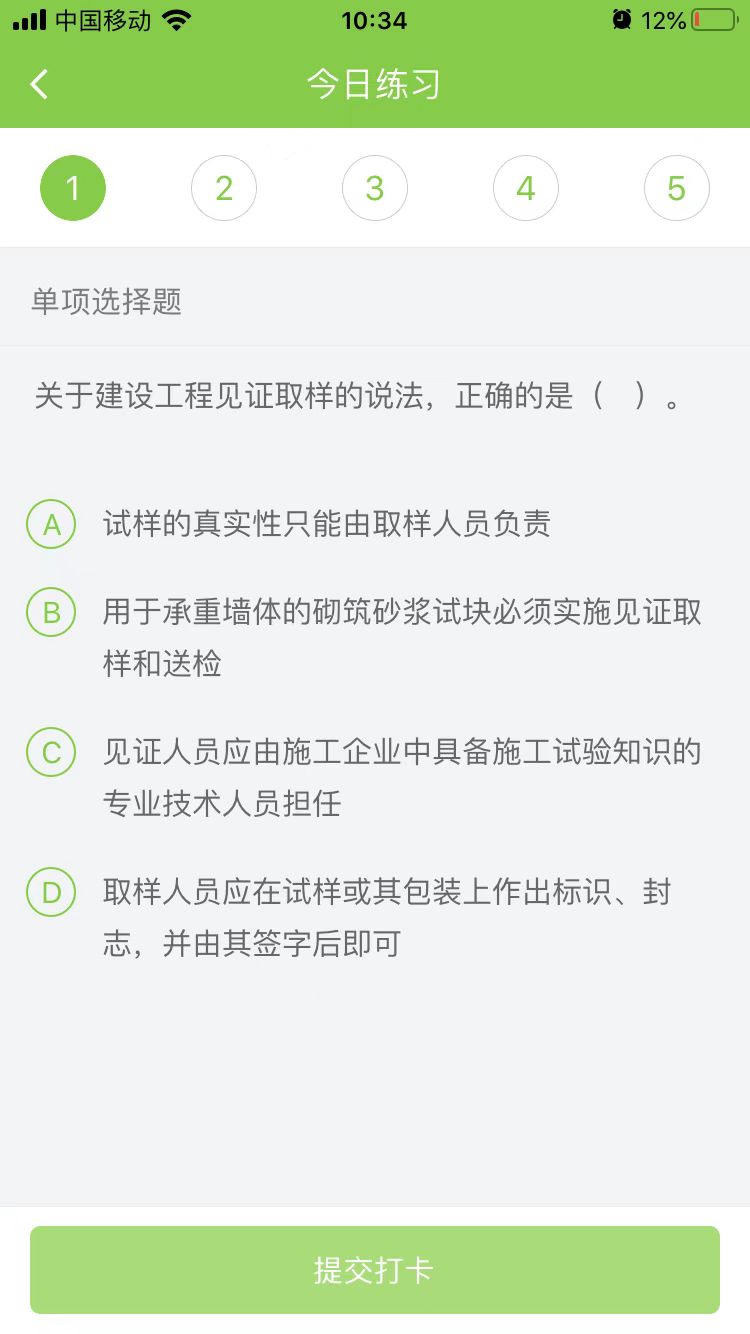
Task: Tap the 提交打卡 submit button
Action: [375, 1270]
